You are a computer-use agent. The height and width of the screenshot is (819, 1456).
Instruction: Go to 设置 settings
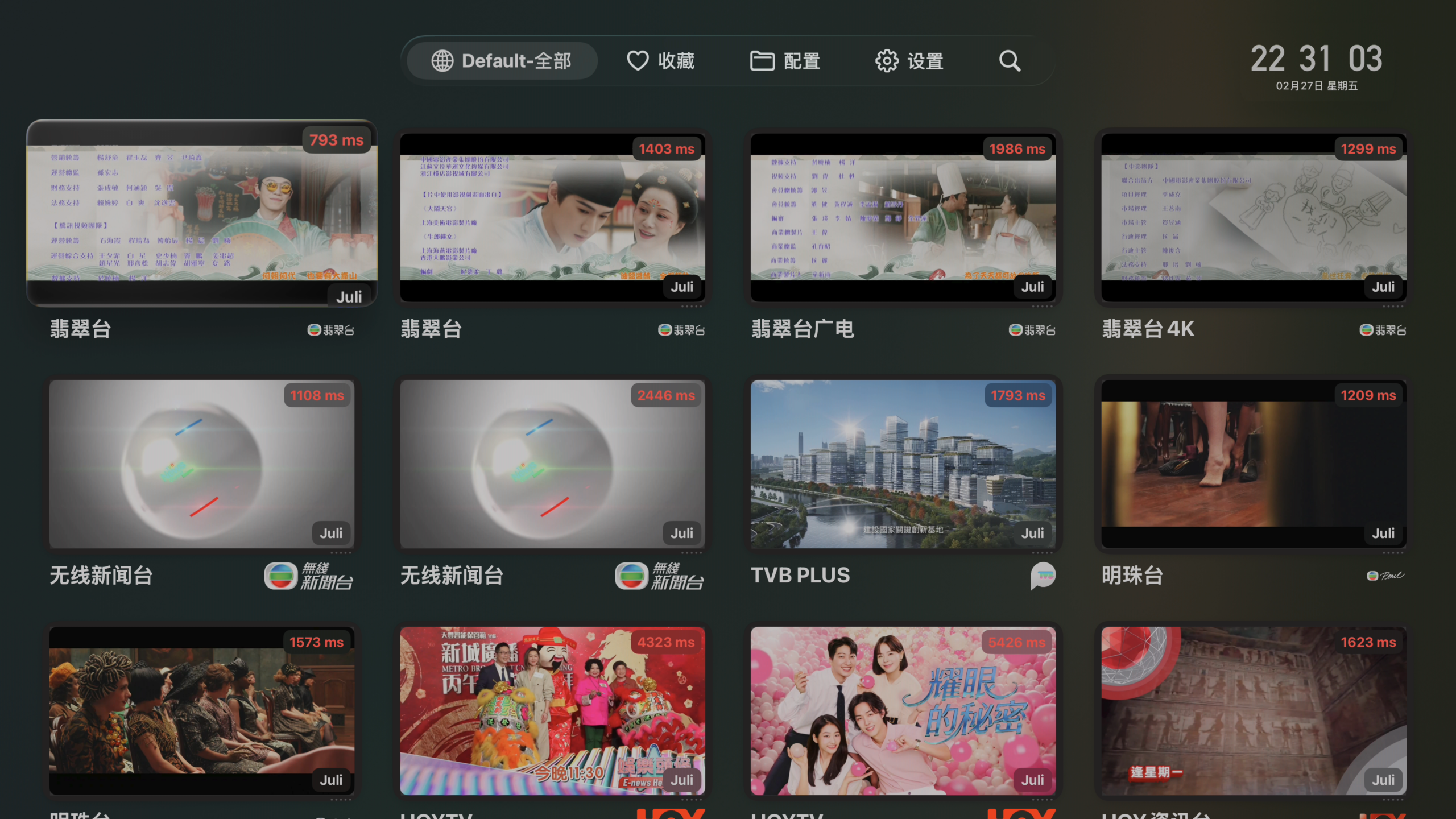pyautogui.click(x=909, y=61)
